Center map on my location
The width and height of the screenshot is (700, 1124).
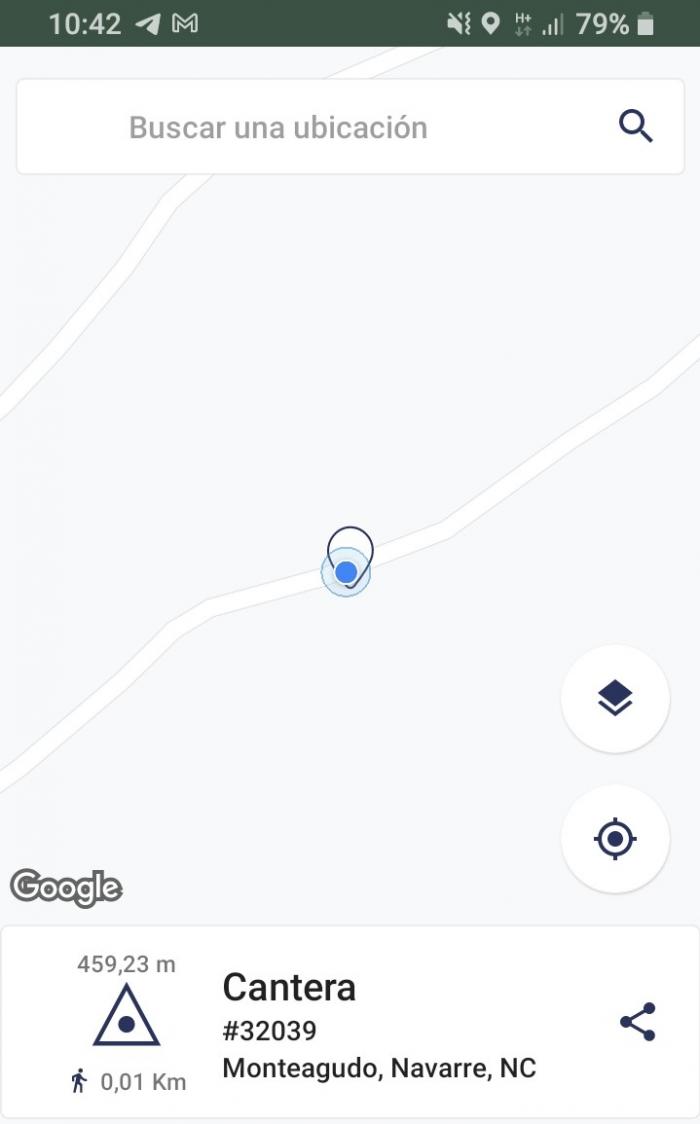615,839
